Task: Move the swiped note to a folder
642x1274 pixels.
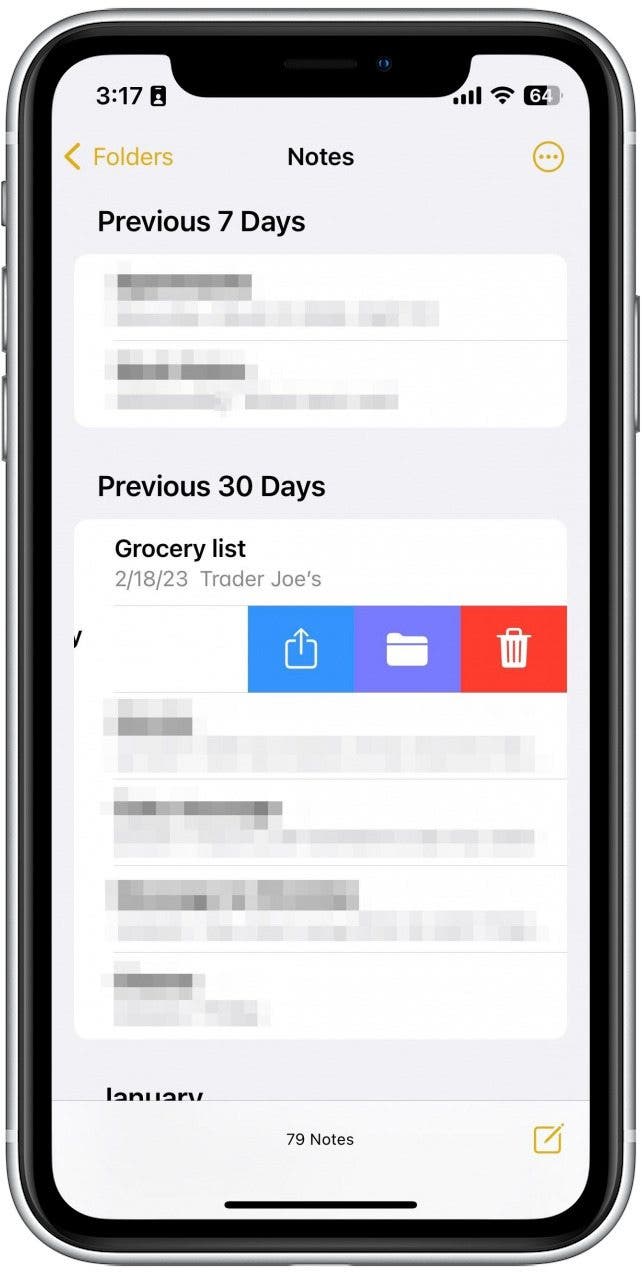Action: [407, 649]
